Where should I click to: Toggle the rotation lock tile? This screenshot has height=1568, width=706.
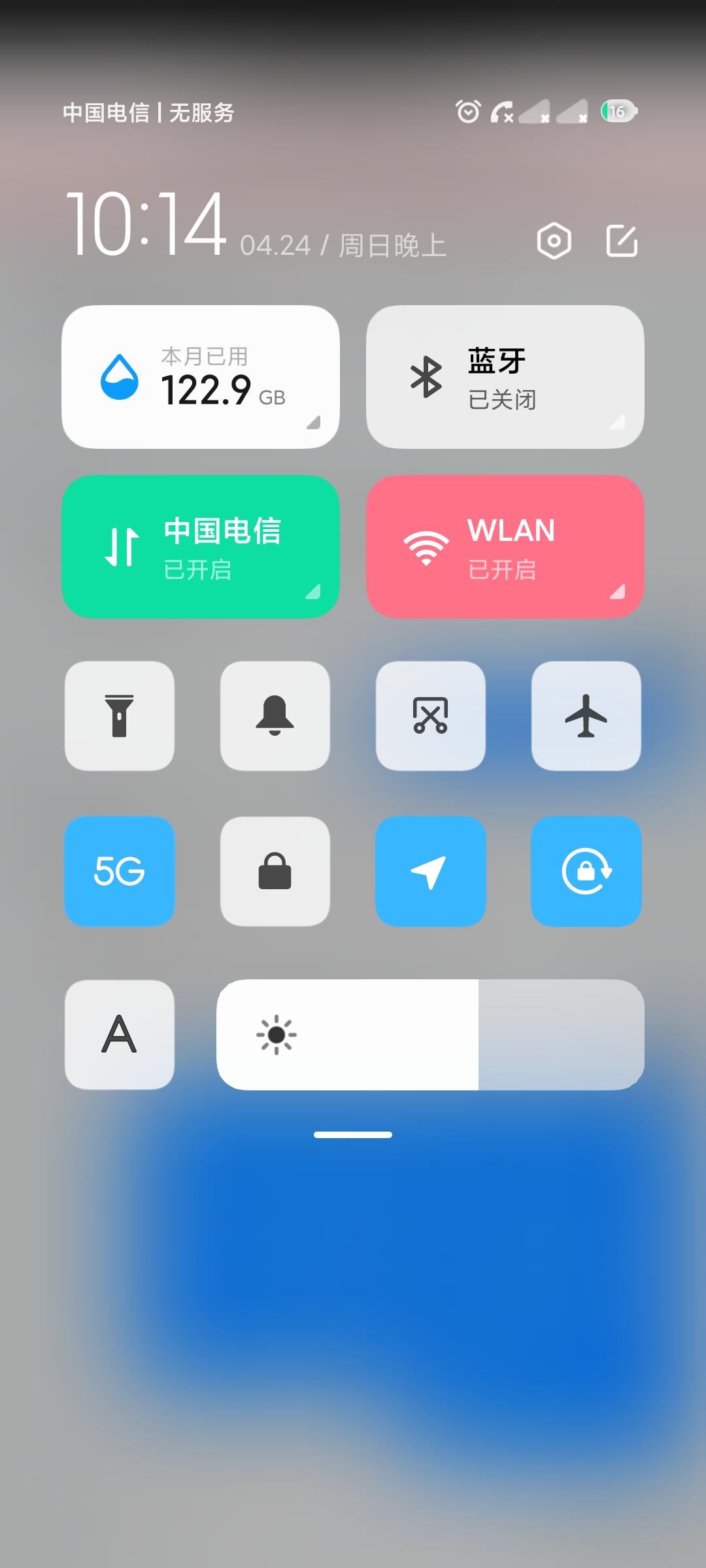(x=586, y=872)
